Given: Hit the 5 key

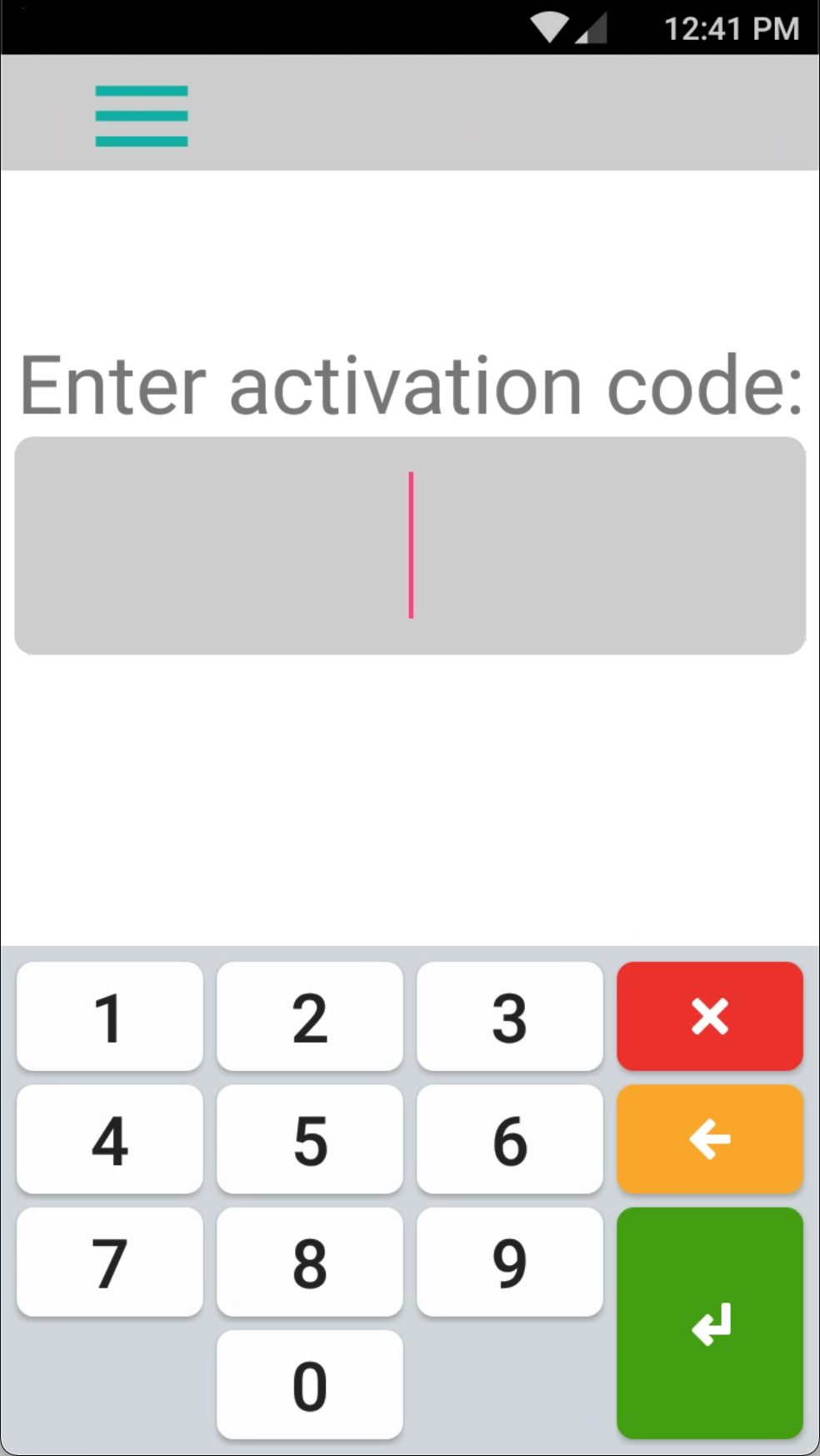Looking at the screenshot, I should point(310,1138).
